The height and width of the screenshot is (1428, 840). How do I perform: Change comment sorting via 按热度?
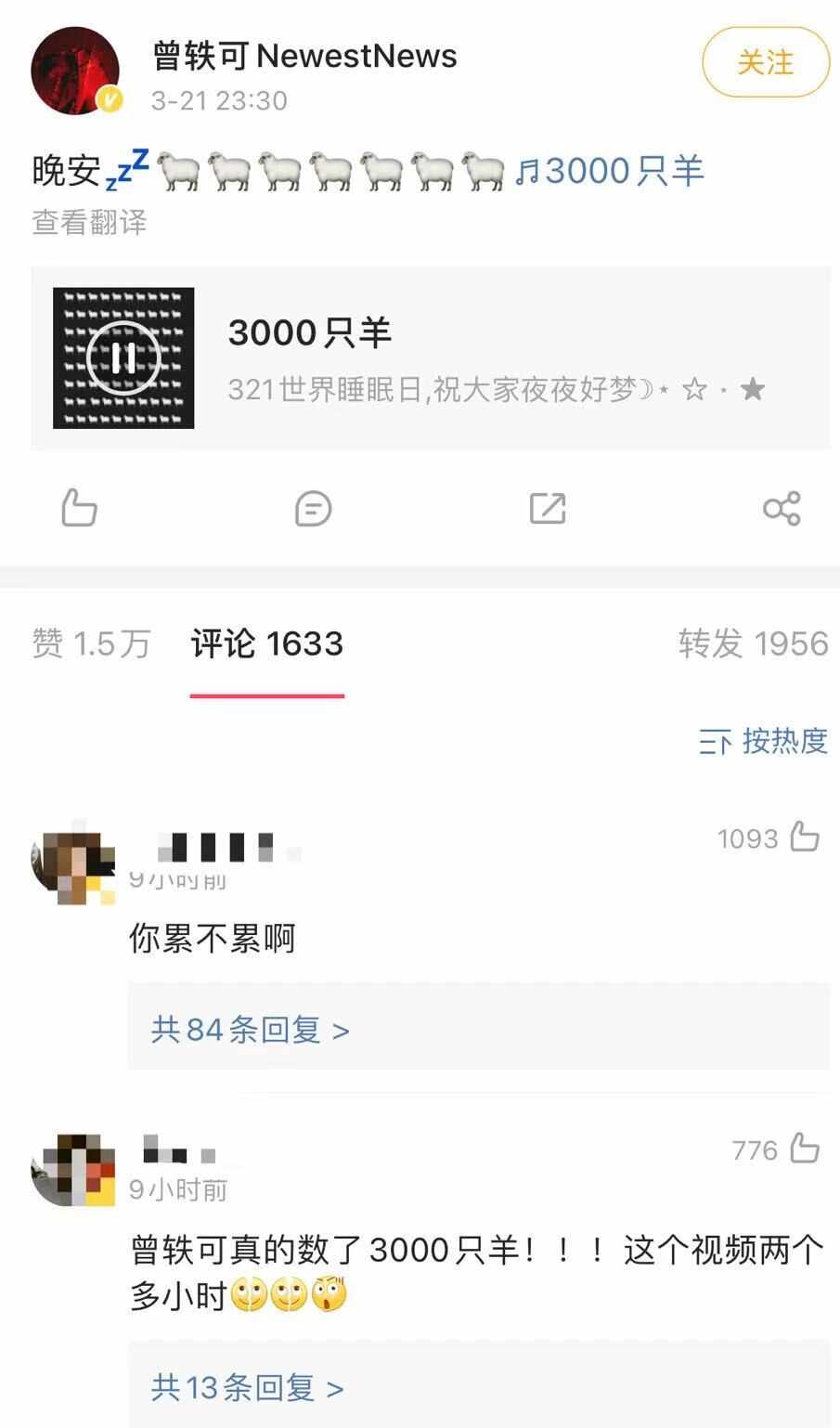[x=763, y=742]
